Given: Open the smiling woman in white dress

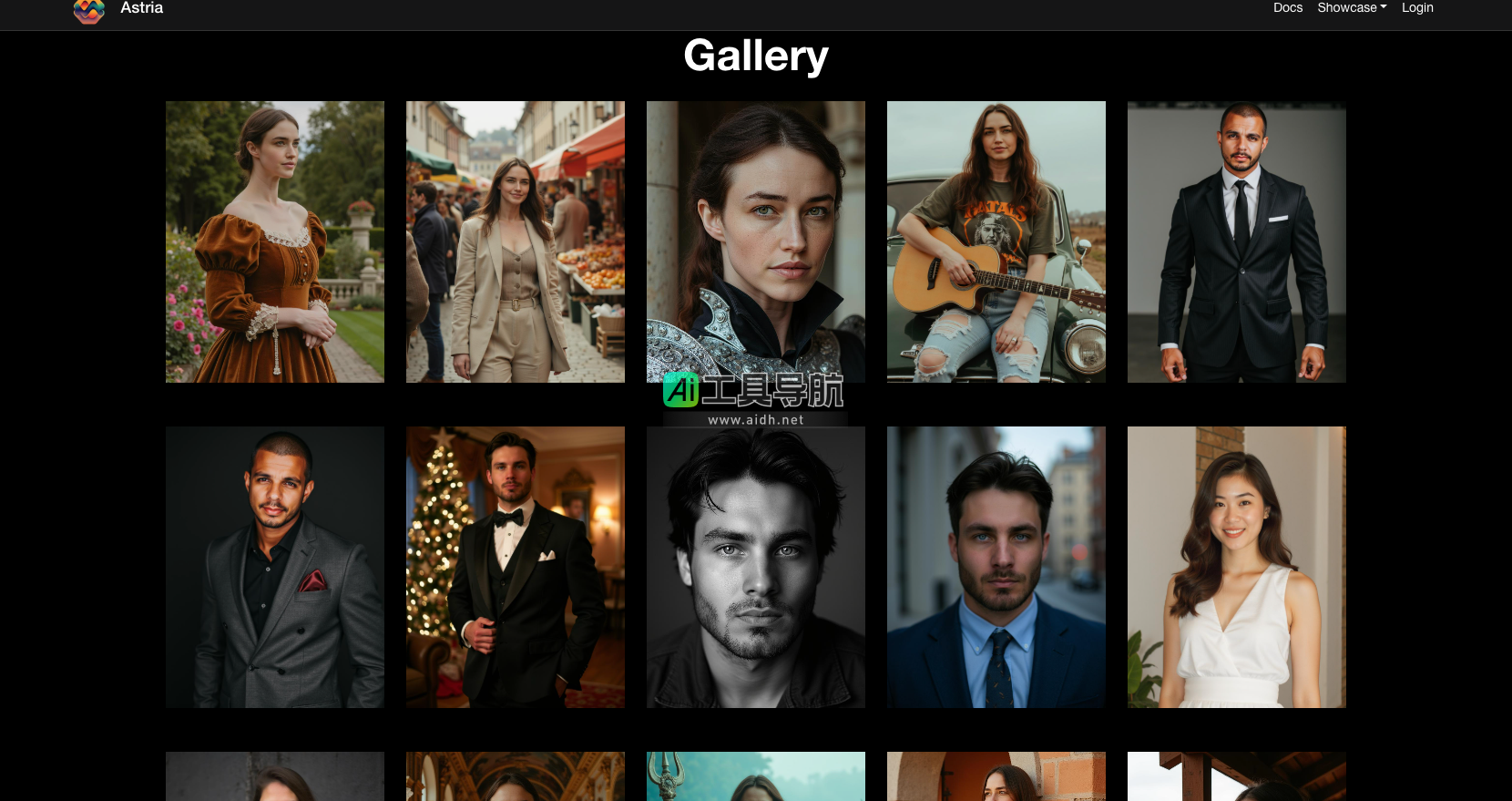Looking at the screenshot, I should coord(1237,567).
